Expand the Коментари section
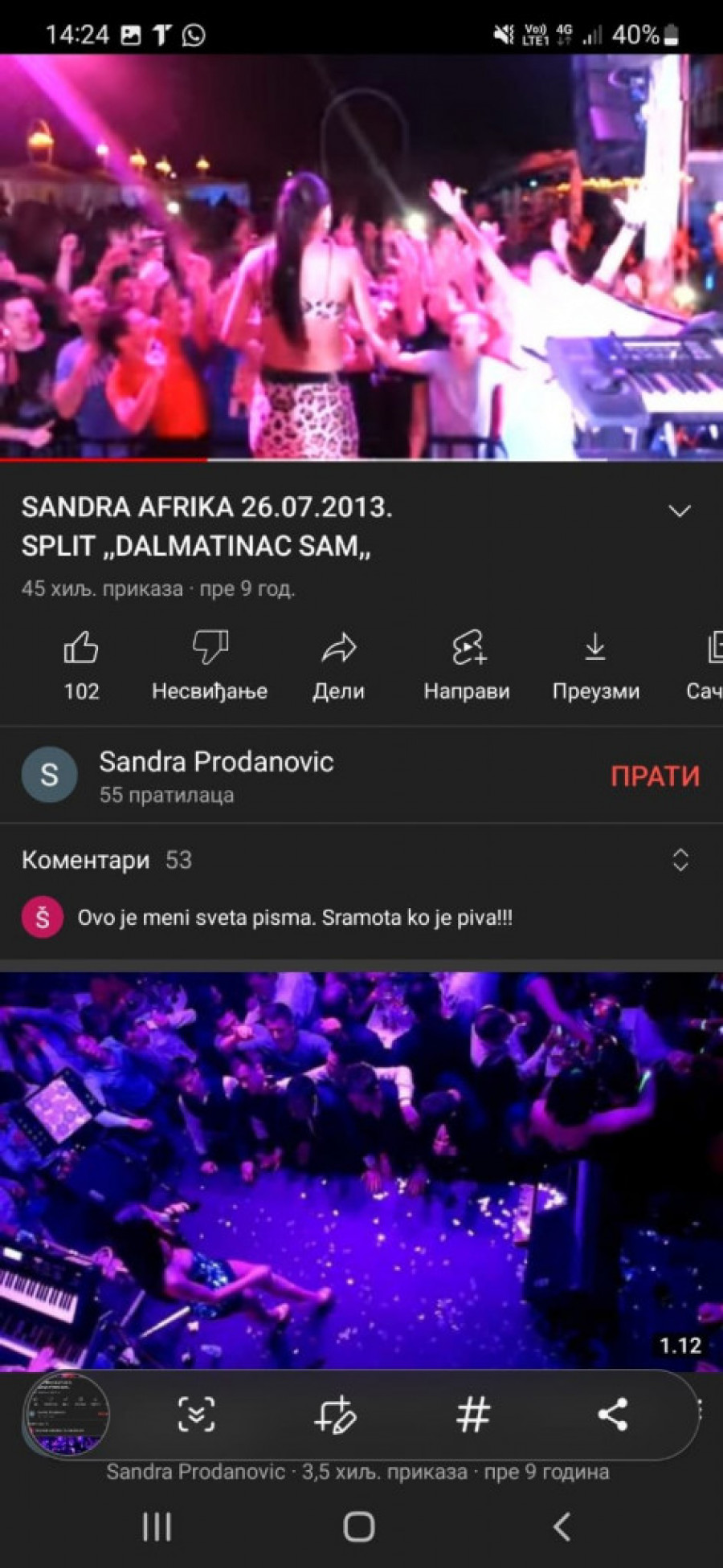723x1568 pixels. [x=680, y=860]
